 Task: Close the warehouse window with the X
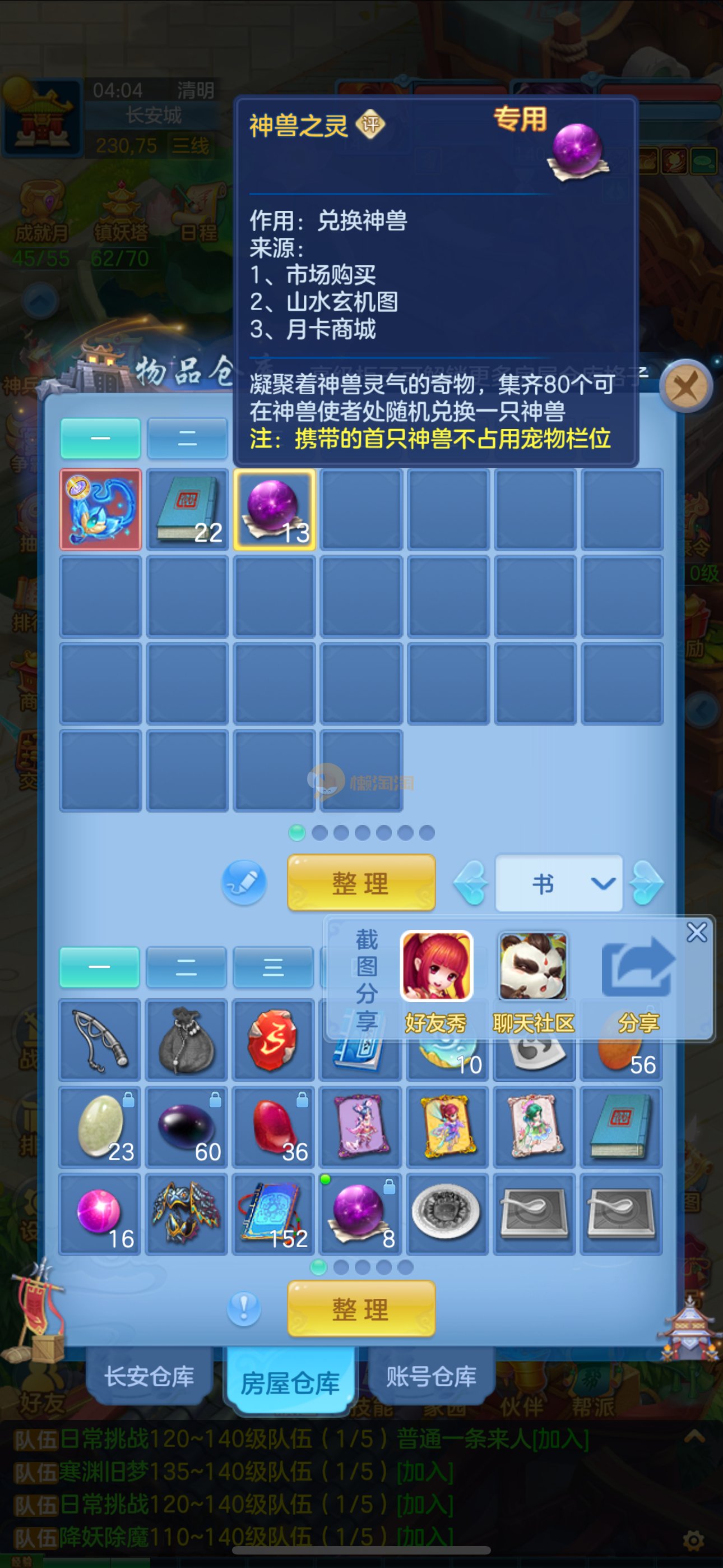coord(686,386)
